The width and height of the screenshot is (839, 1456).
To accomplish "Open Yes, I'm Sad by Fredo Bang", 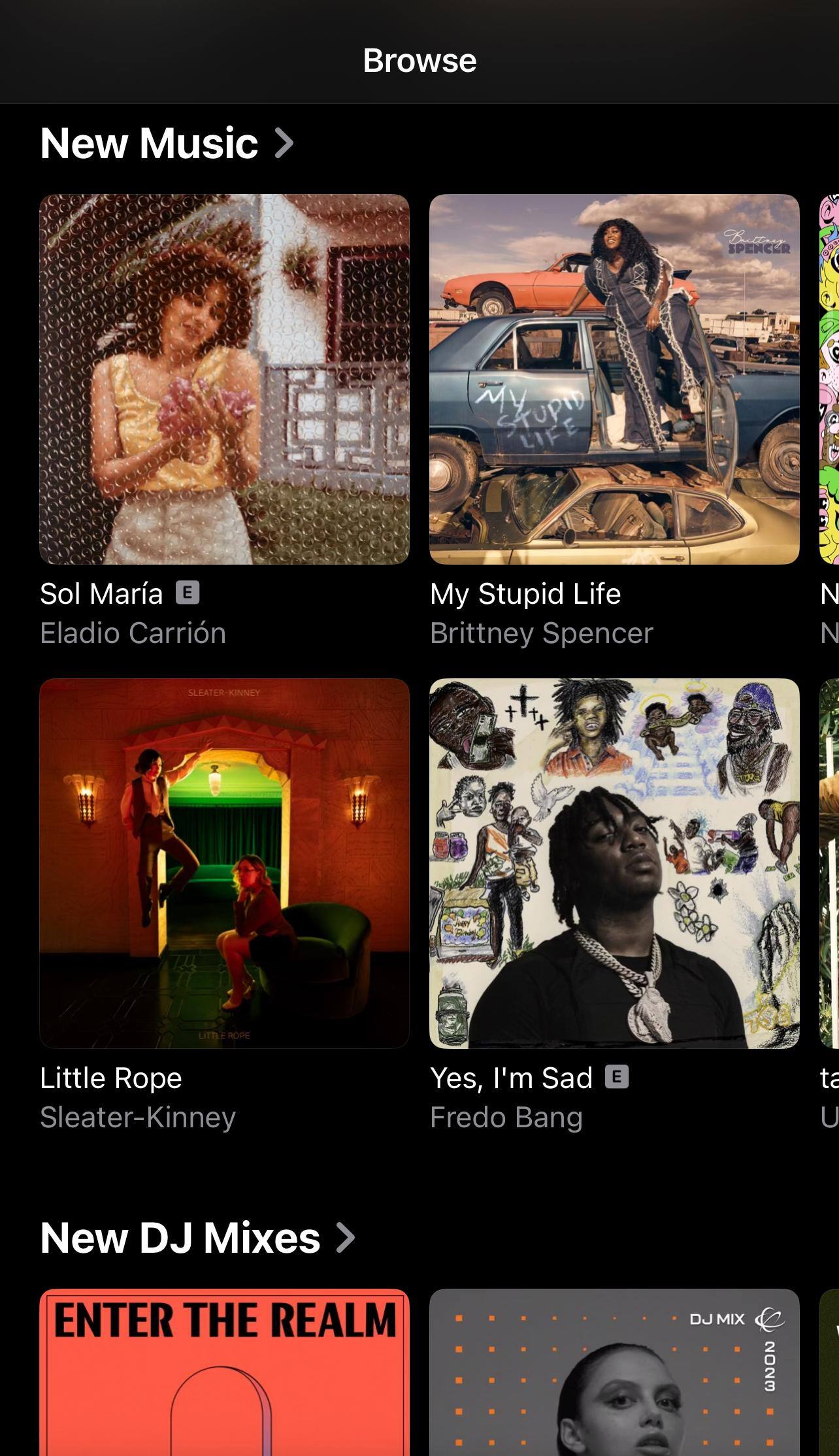I will pos(614,863).
